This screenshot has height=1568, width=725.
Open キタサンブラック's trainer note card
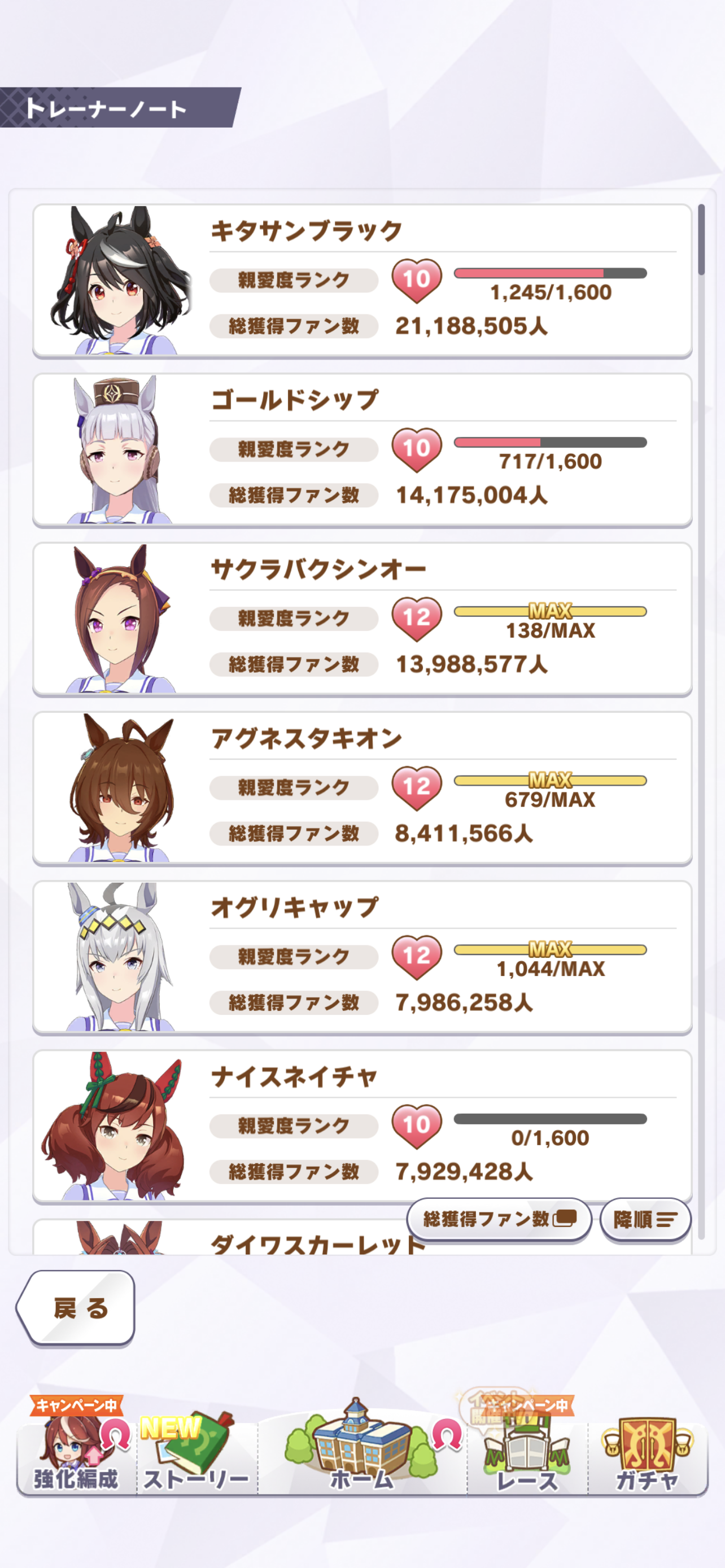(362, 281)
